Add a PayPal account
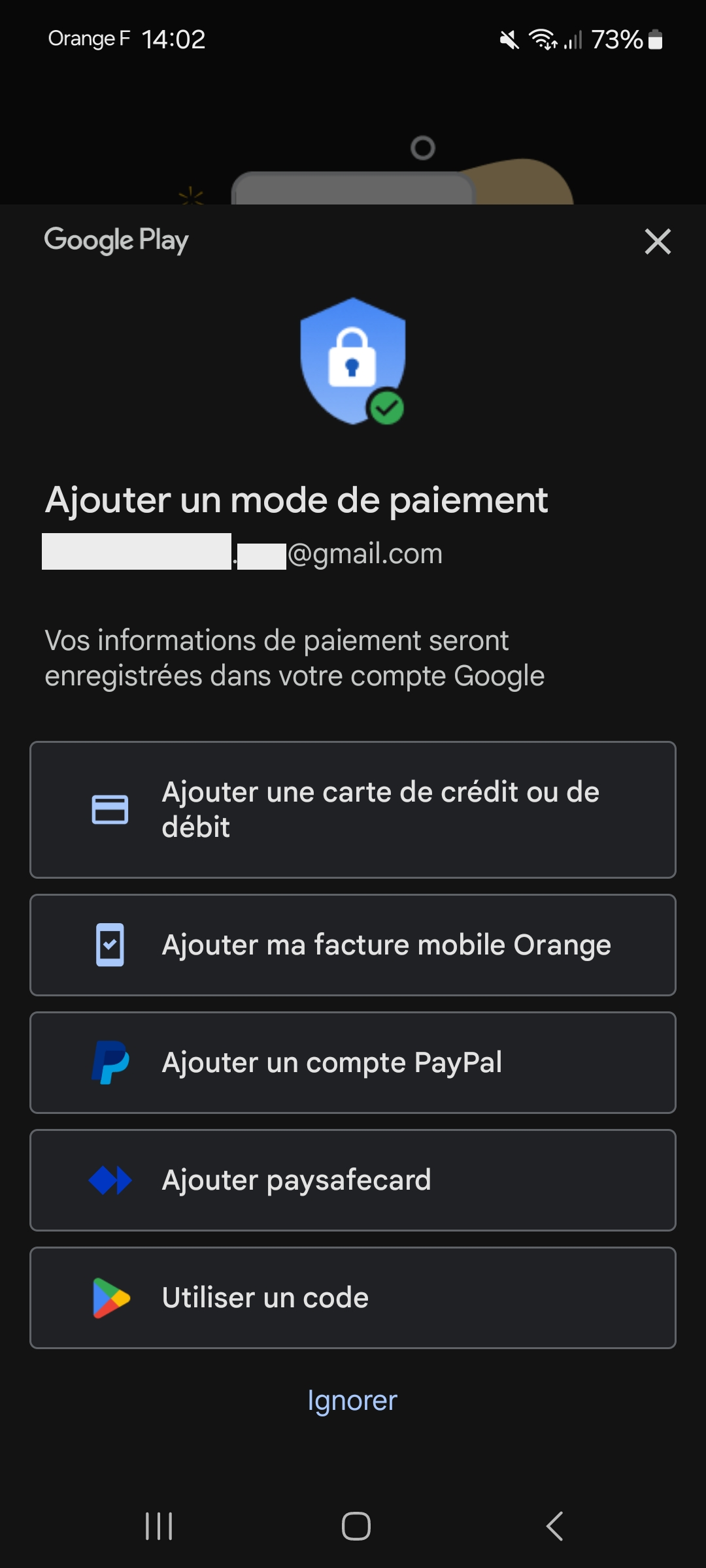This screenshot has width=706, height=1568. 353,1062
